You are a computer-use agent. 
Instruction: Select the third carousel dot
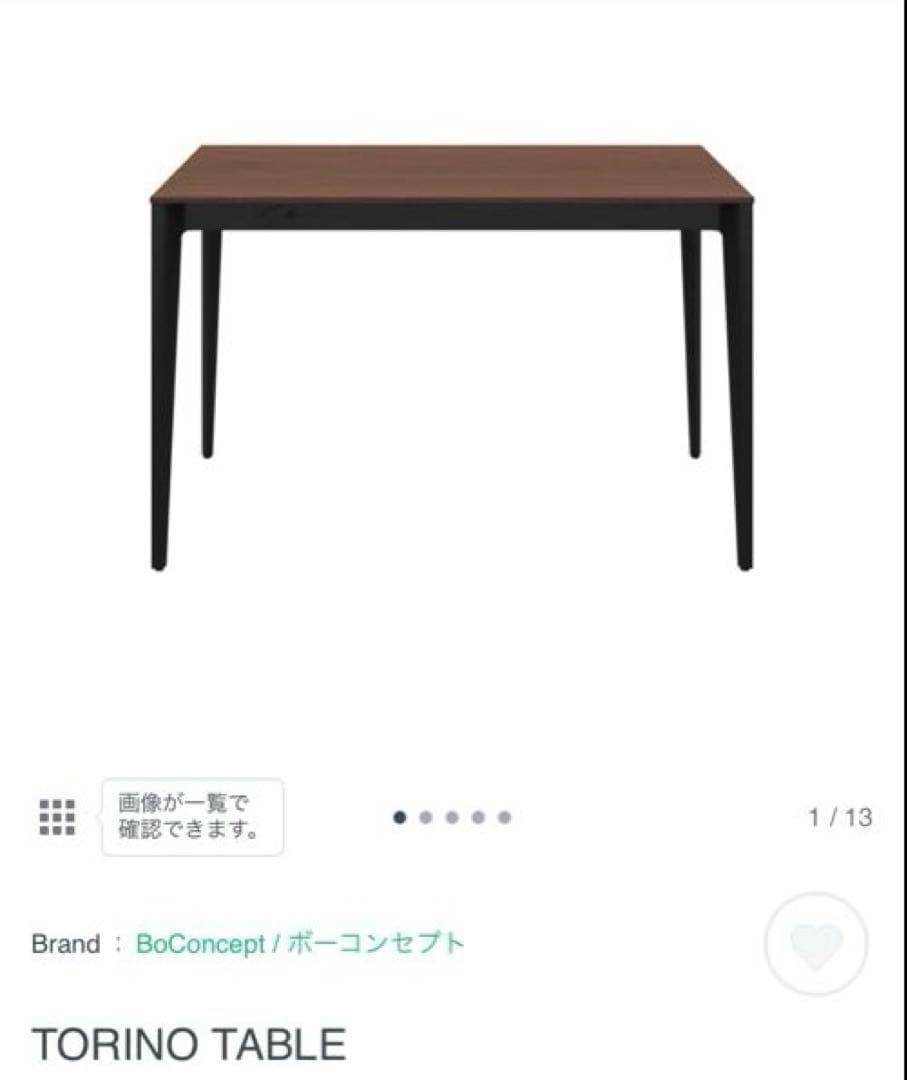coord(452,817)
